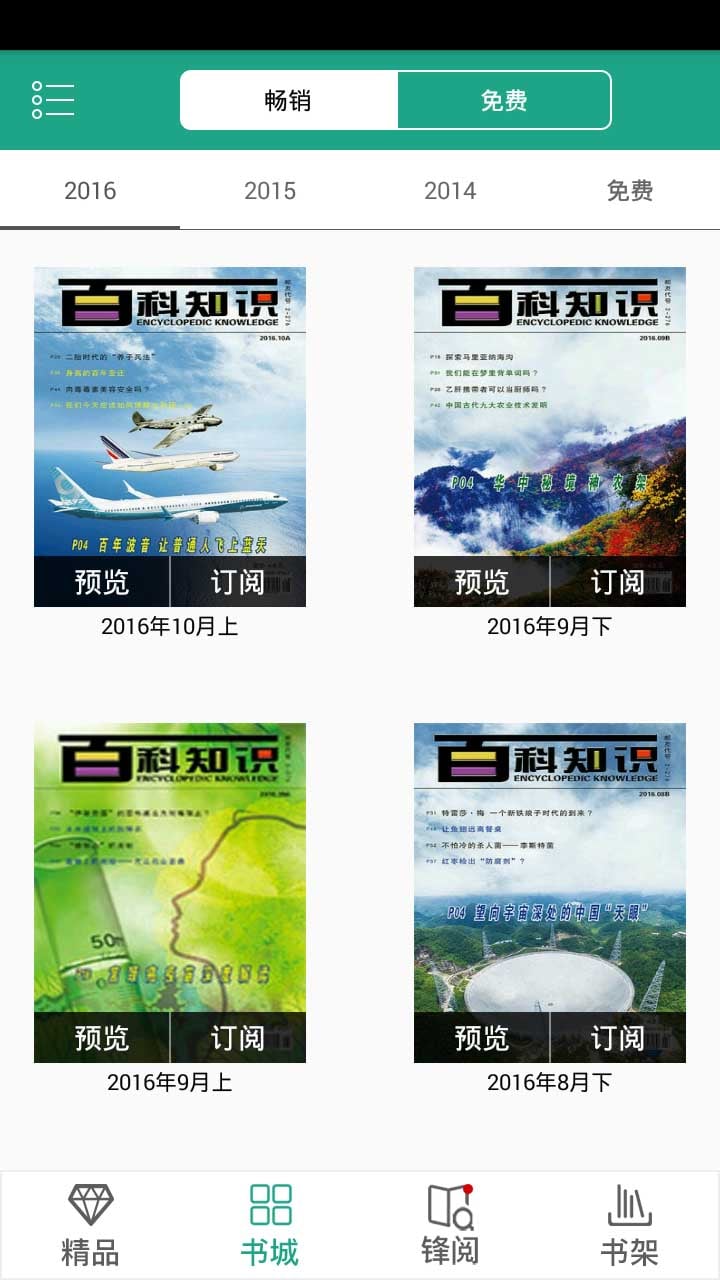Show the 2016 tab
Screen dimensions: 720x1280
[90, 190]
